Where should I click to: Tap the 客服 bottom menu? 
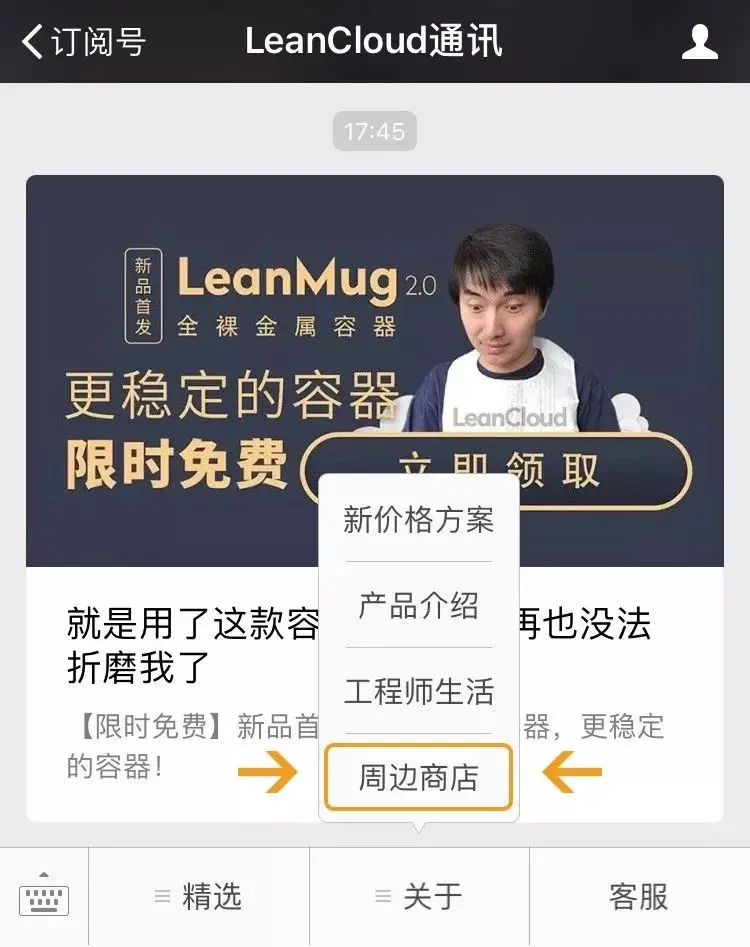click(638, 897)
